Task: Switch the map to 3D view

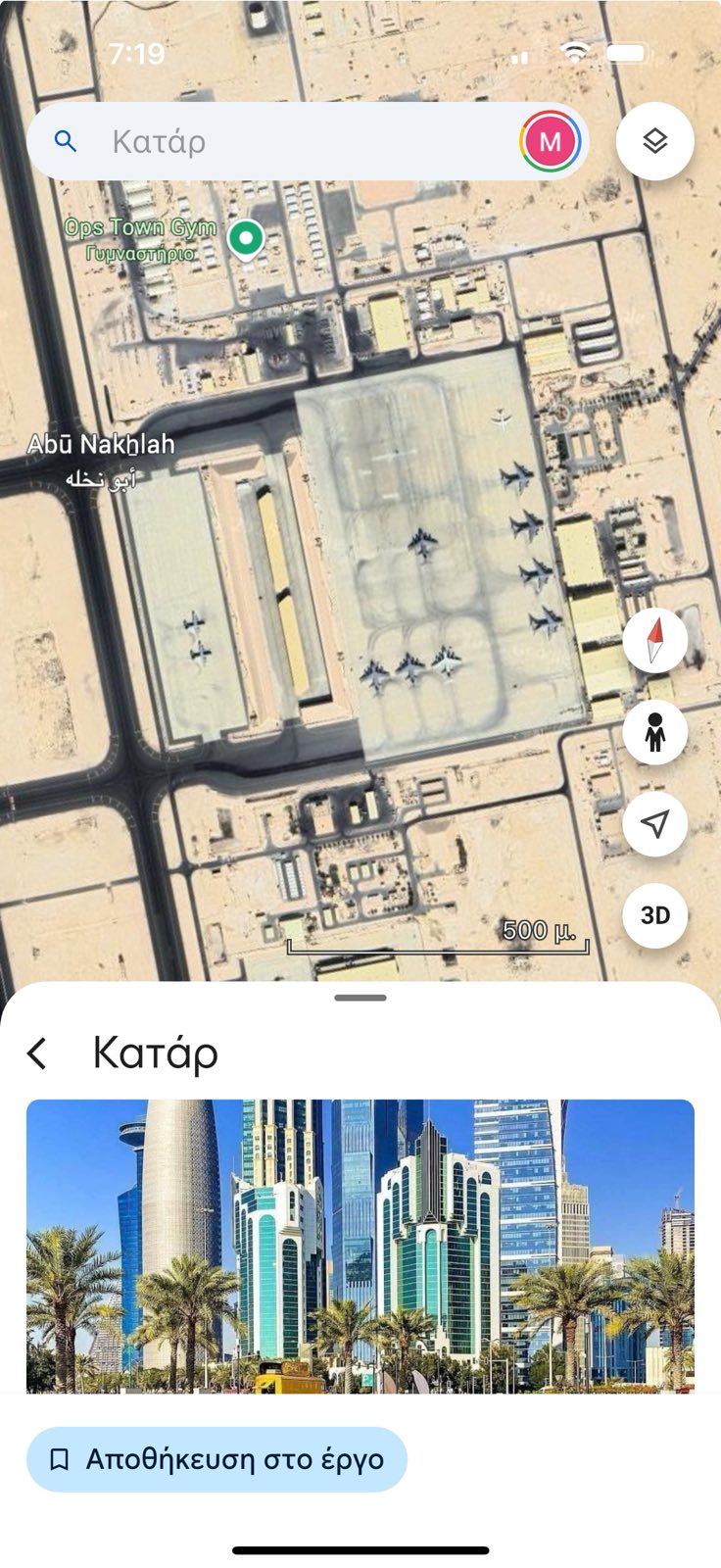Action: [654, 915]
